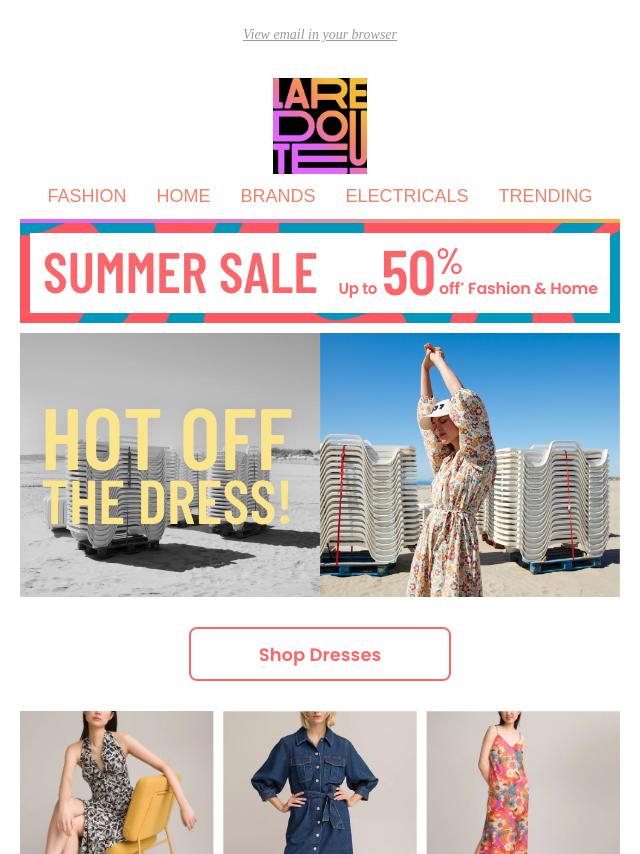The height and width of the screenshot is (854, 640).
Task: Tap the La Redoute logo
Action: [x=320, y=126]
